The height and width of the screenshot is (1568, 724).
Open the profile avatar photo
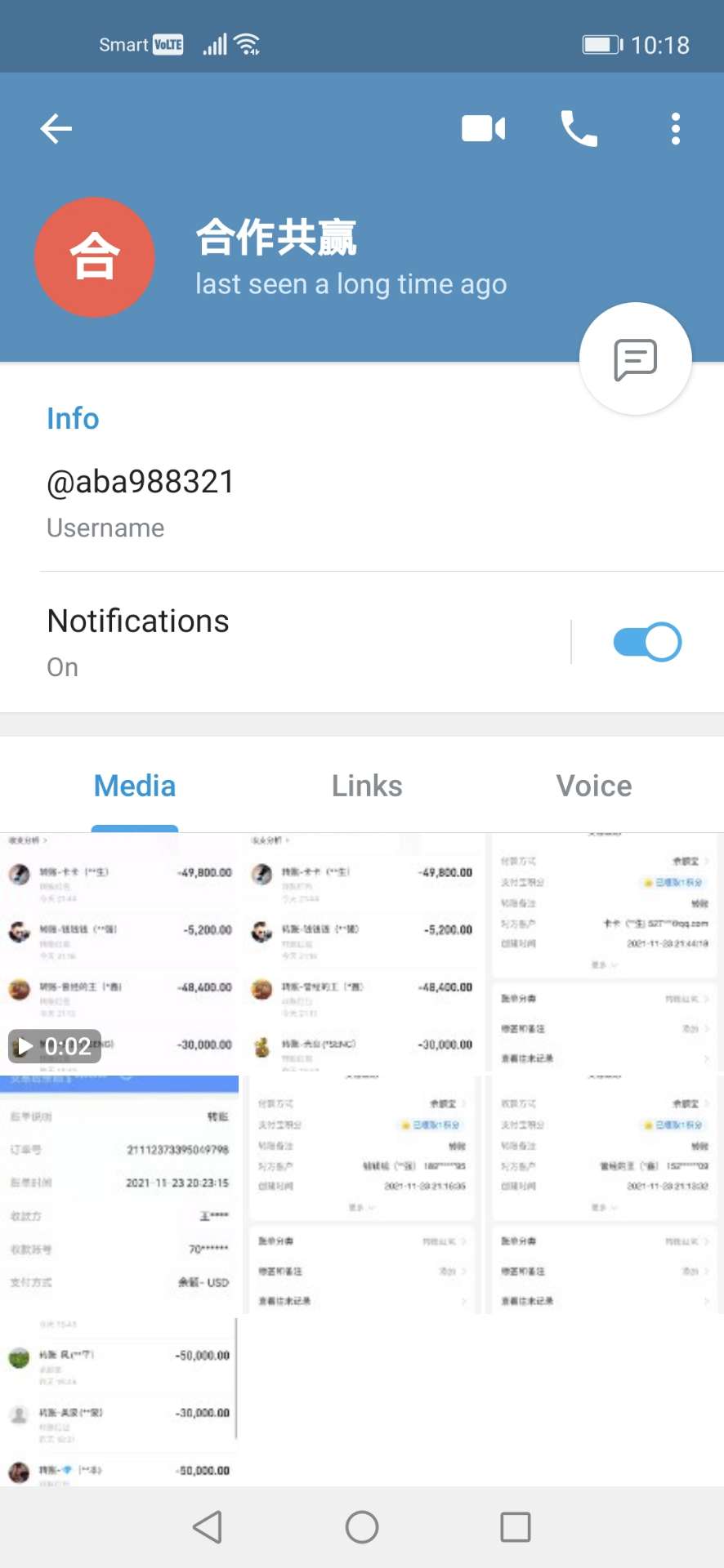pyautogui.click(x=95, y=257)
